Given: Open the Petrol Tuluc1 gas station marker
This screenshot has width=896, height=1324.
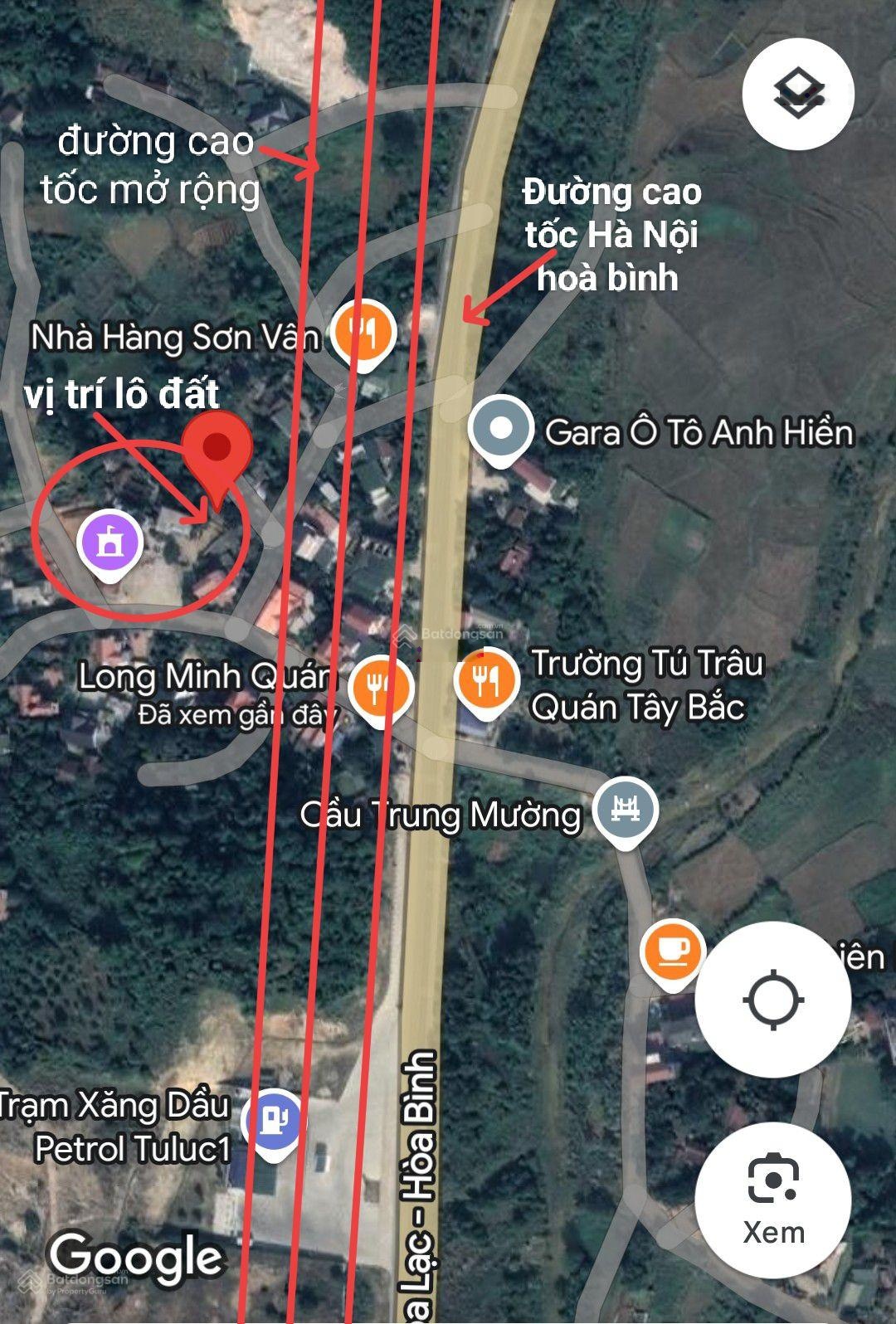Looking at the screenshot, I should click(x=273, y=1121).
